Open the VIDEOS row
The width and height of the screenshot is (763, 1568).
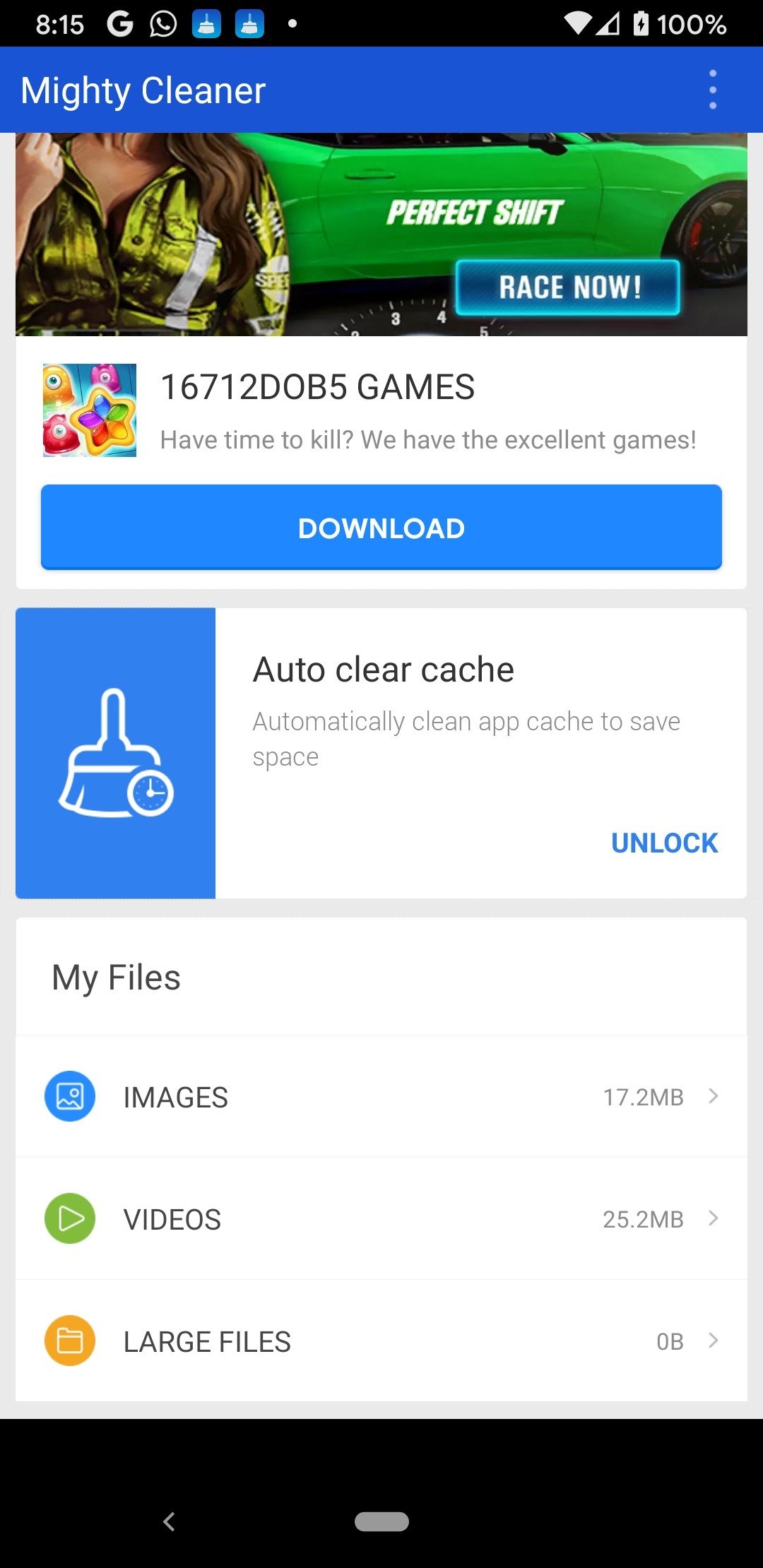(381, 1219)
